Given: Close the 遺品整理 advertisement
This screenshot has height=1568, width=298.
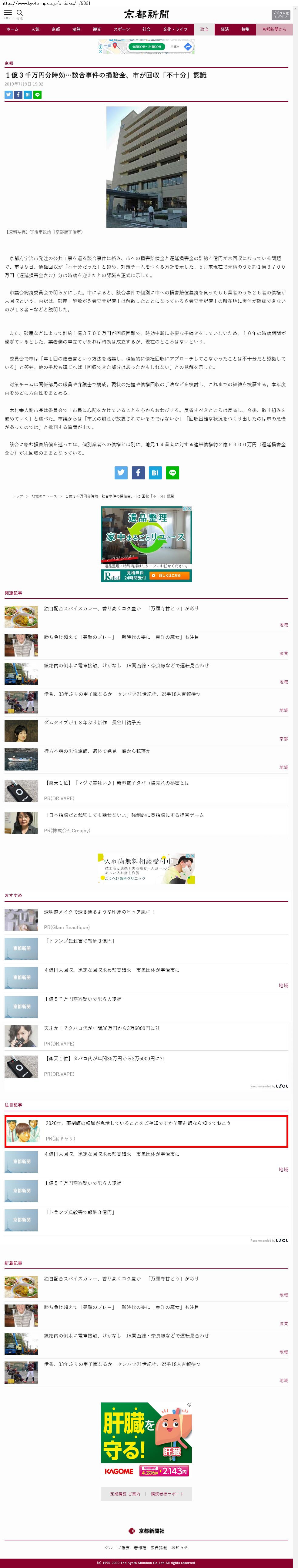Looking at the screenshot, I should [x=190, y=508].
